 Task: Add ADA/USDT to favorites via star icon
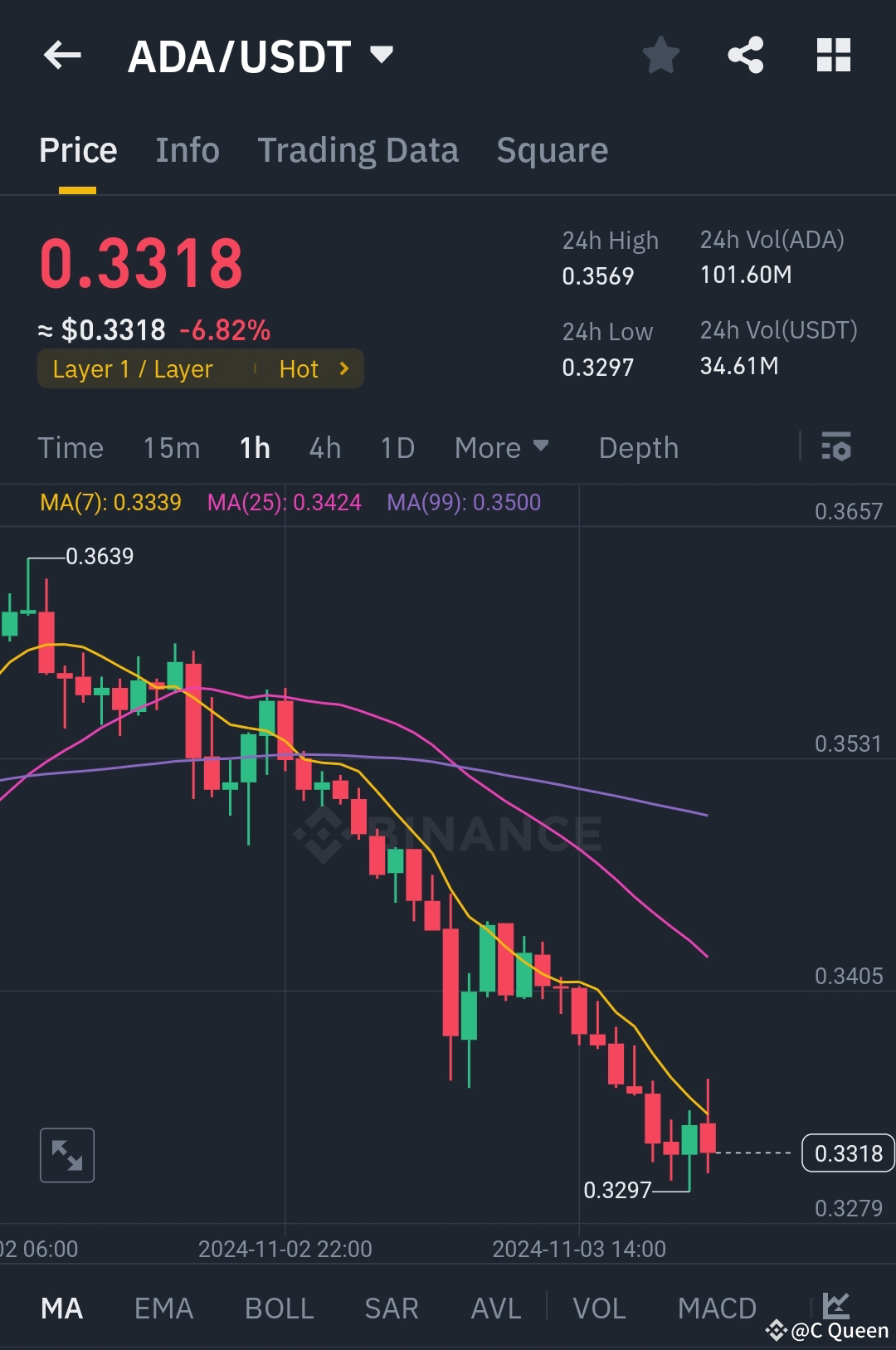pos(660,55)
